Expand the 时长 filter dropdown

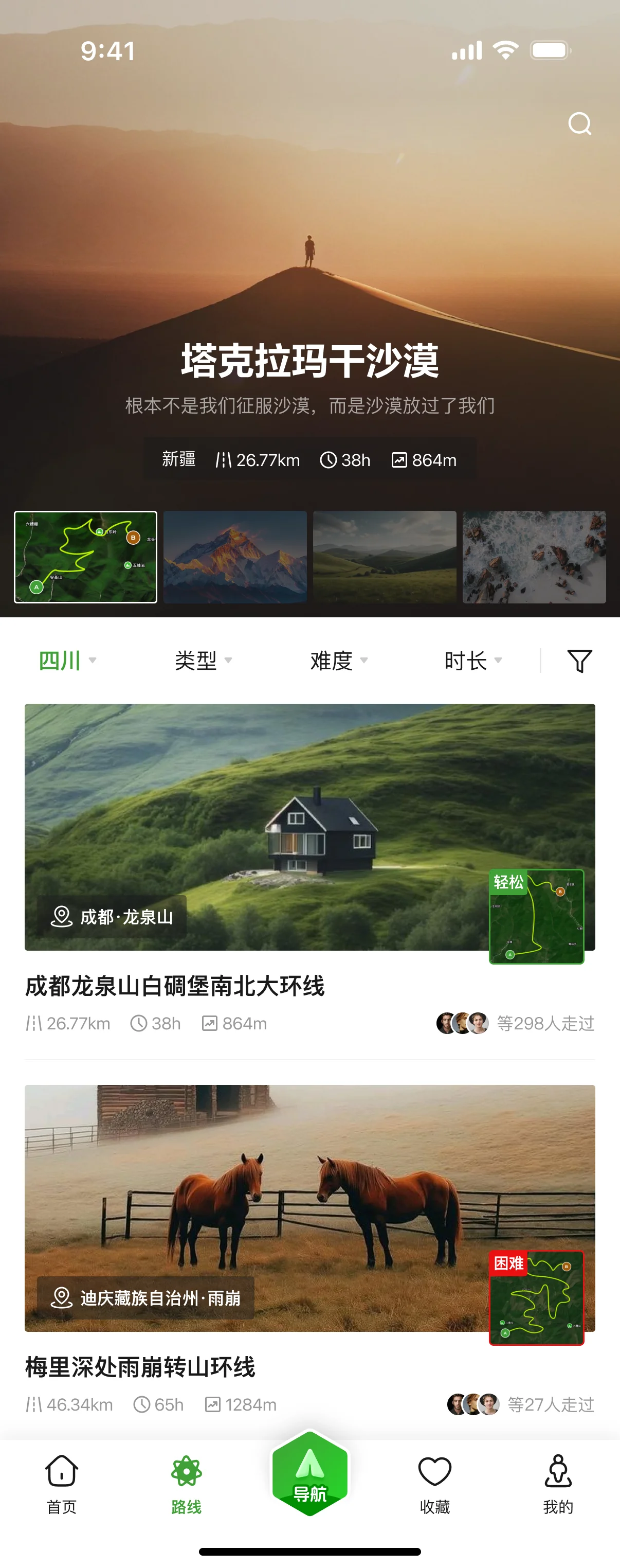click(x=473, y=661)
